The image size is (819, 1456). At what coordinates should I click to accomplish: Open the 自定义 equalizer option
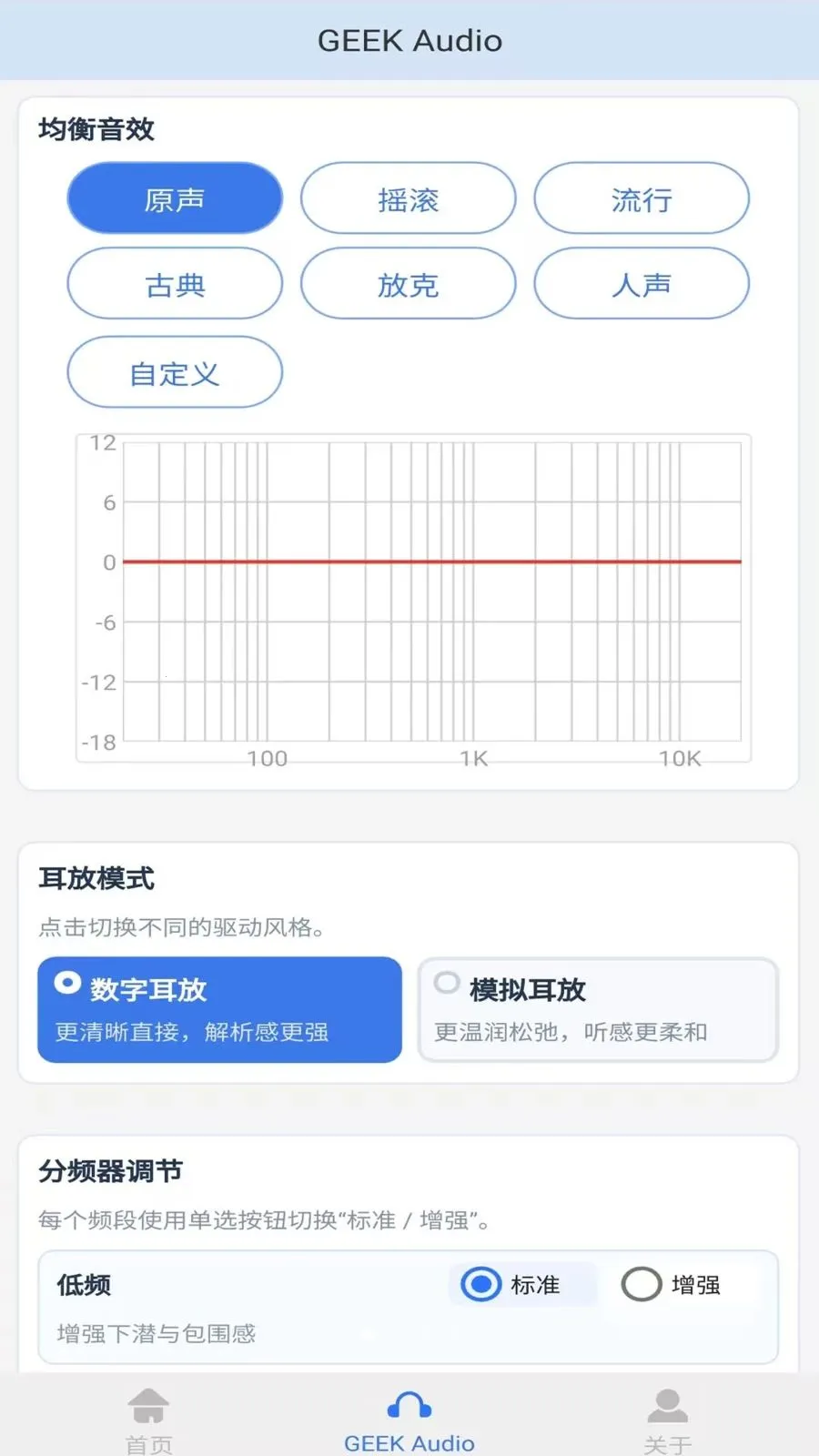175,372
